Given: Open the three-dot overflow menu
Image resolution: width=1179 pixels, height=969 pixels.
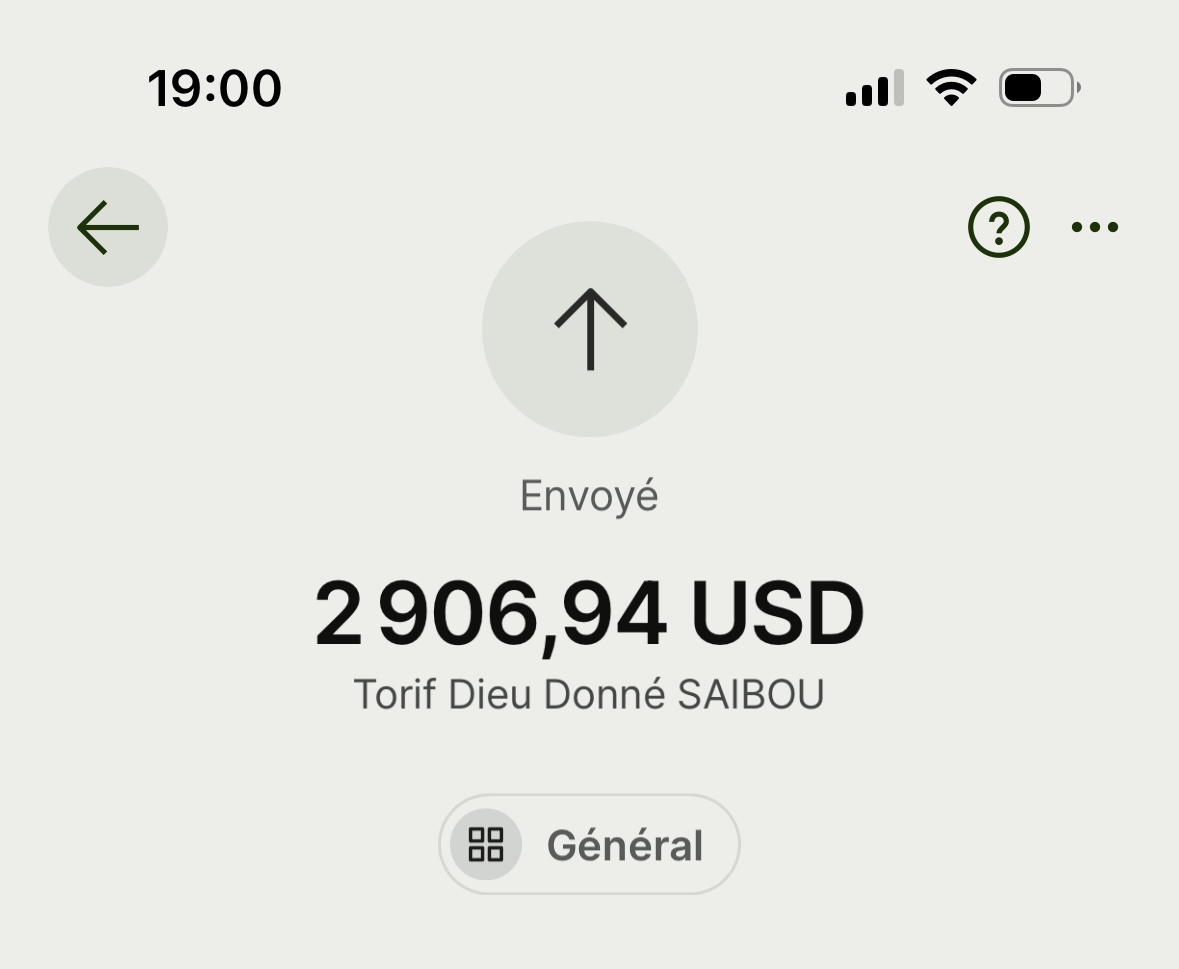Looking at the screenshot, I should pos(1095,227).
